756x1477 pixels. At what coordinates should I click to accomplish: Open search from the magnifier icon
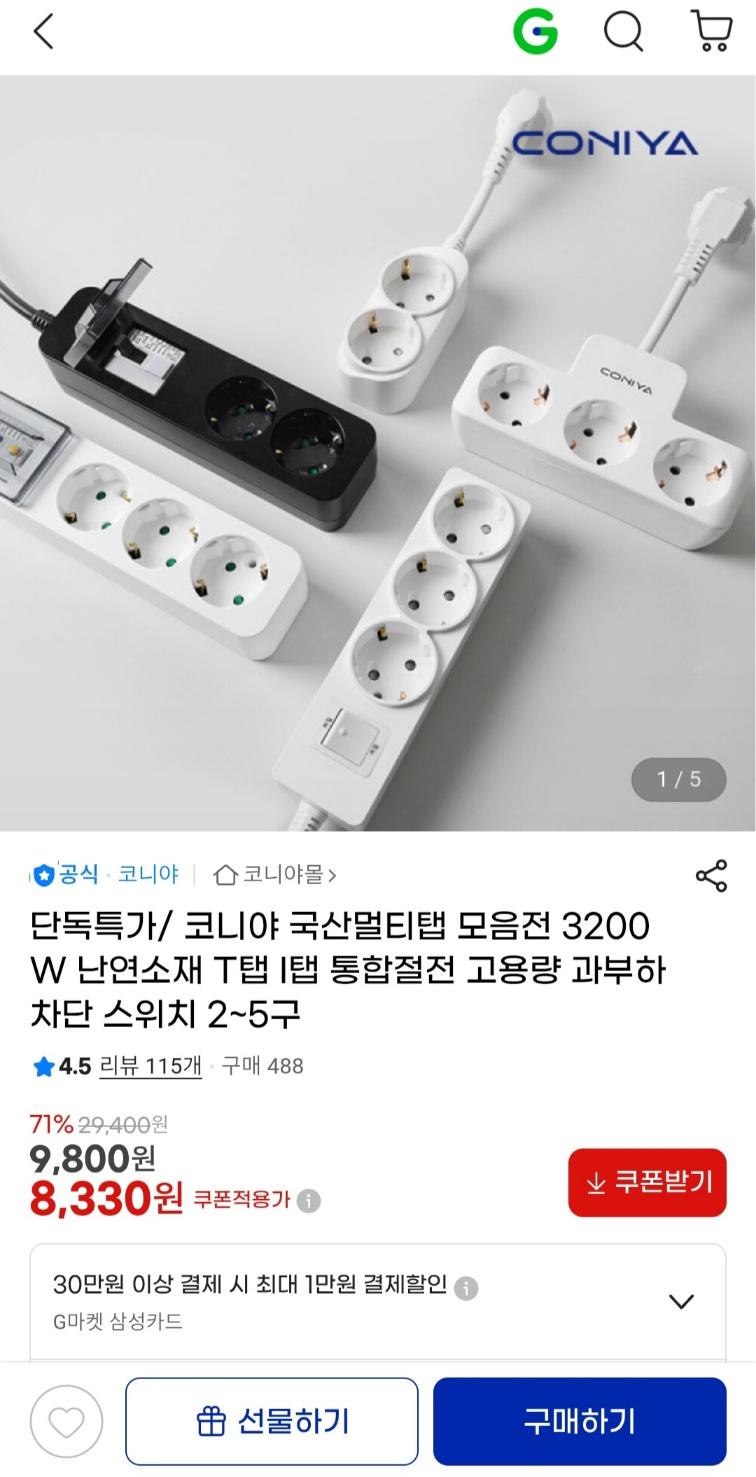(624, 32)
